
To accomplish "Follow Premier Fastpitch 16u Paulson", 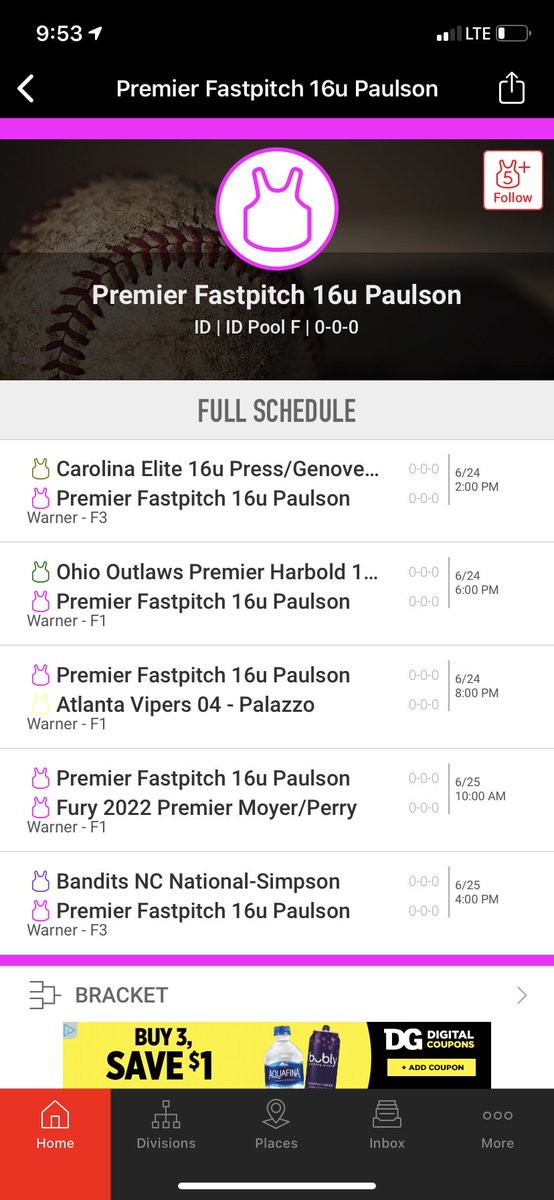I will 513,180.
